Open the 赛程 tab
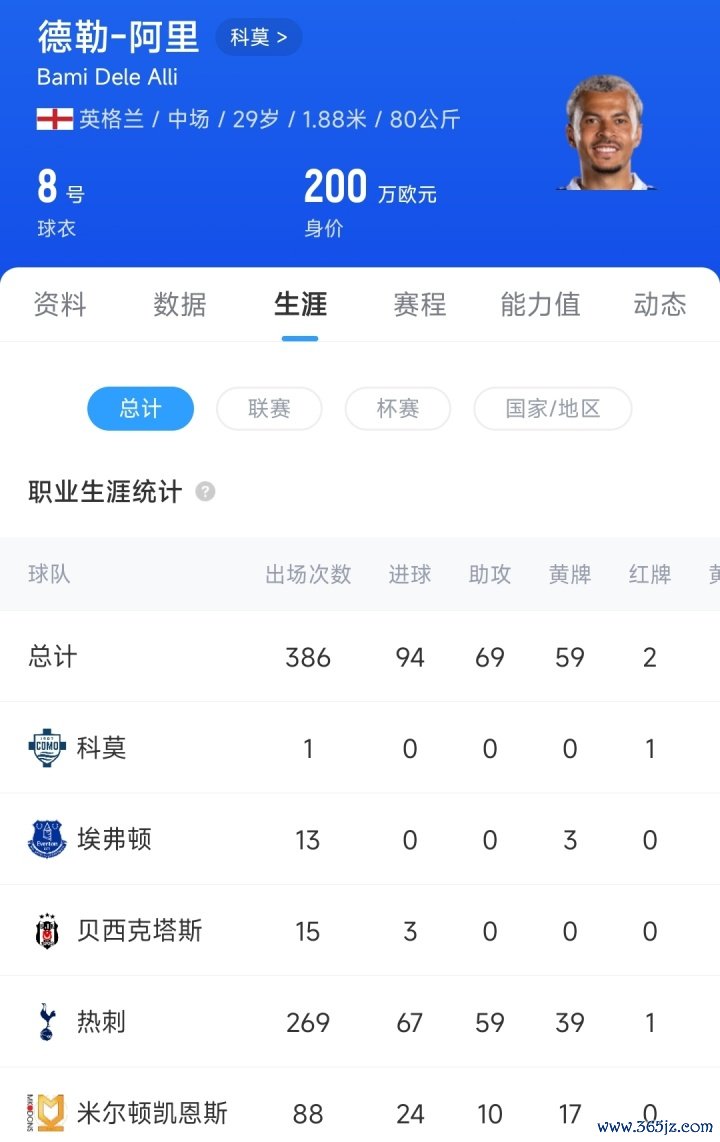The width and height of the screenshot is (720, 1142). pos(420,304)
